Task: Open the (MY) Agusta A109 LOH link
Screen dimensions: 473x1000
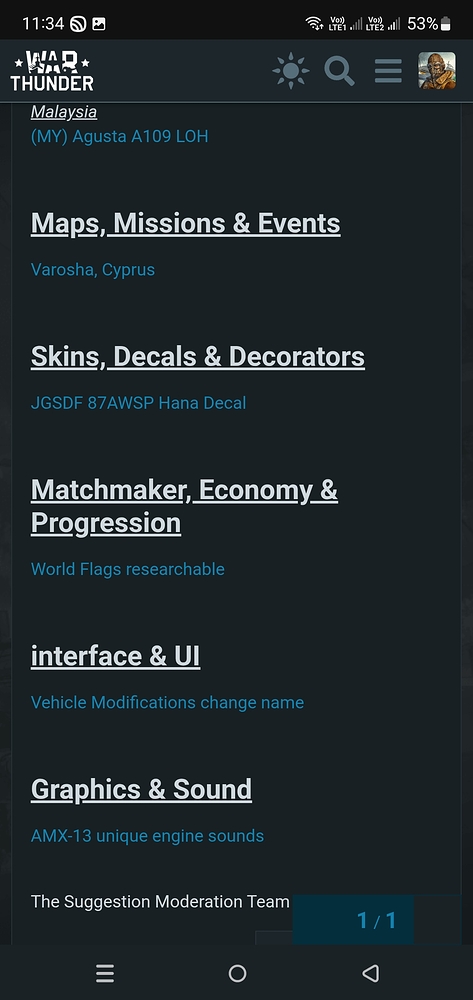Action: [119, 136]
